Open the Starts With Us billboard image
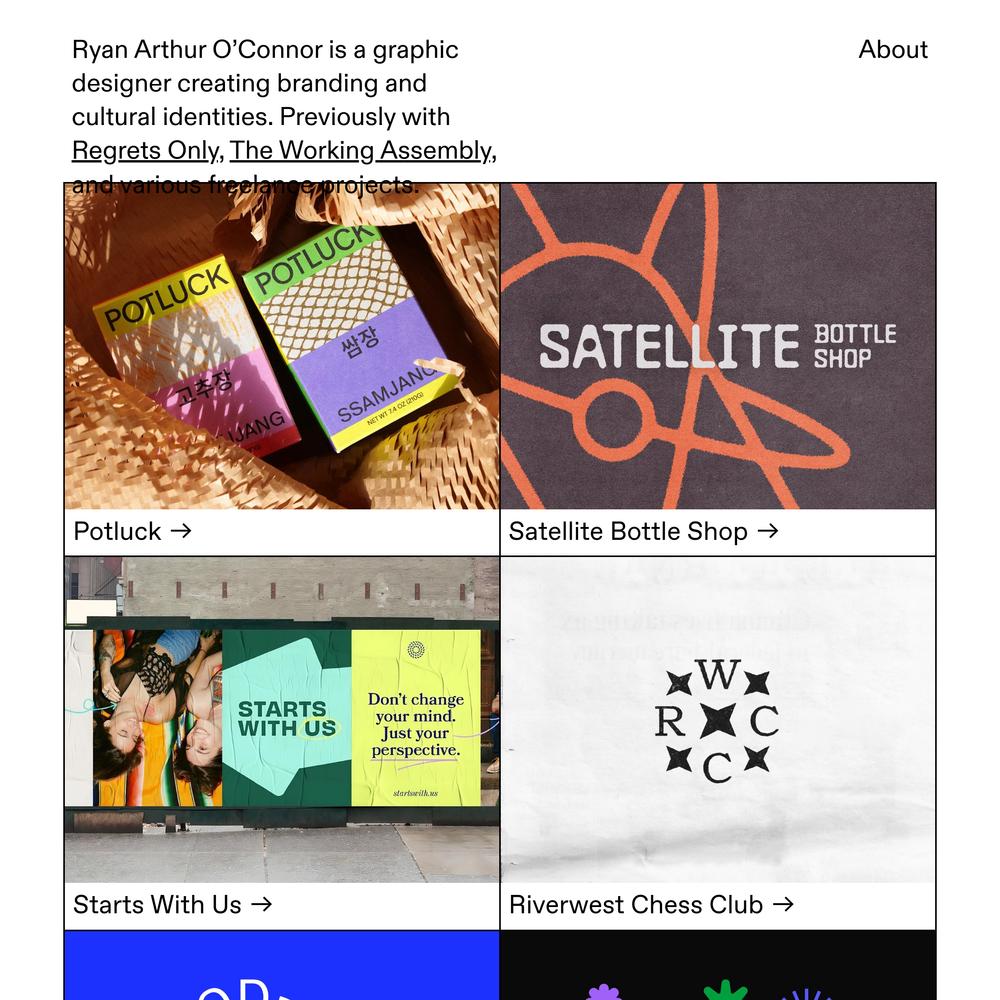This screenshot has width=1000, height=1000. coord(282,720)
